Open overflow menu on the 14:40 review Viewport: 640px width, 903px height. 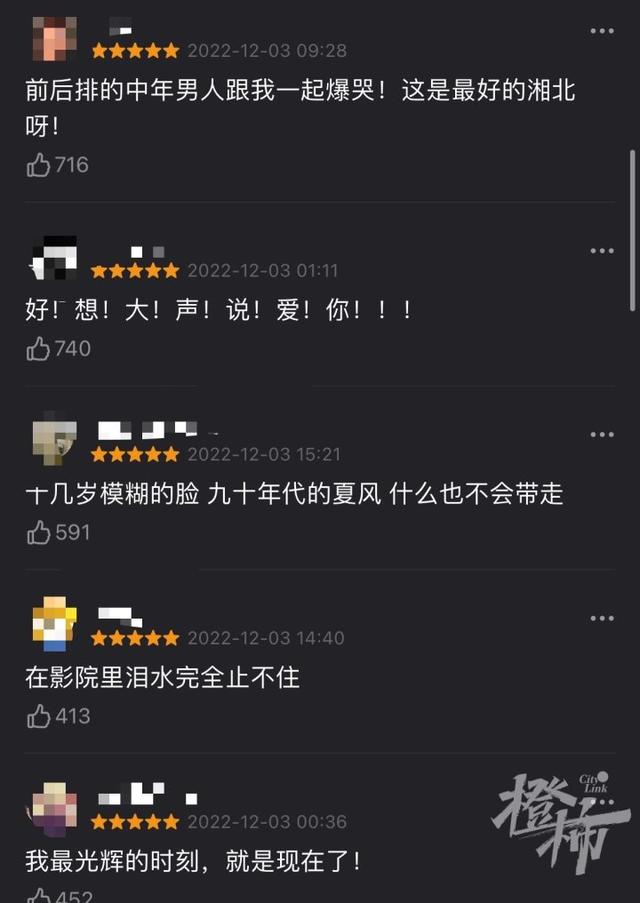[x=602, y=619]
